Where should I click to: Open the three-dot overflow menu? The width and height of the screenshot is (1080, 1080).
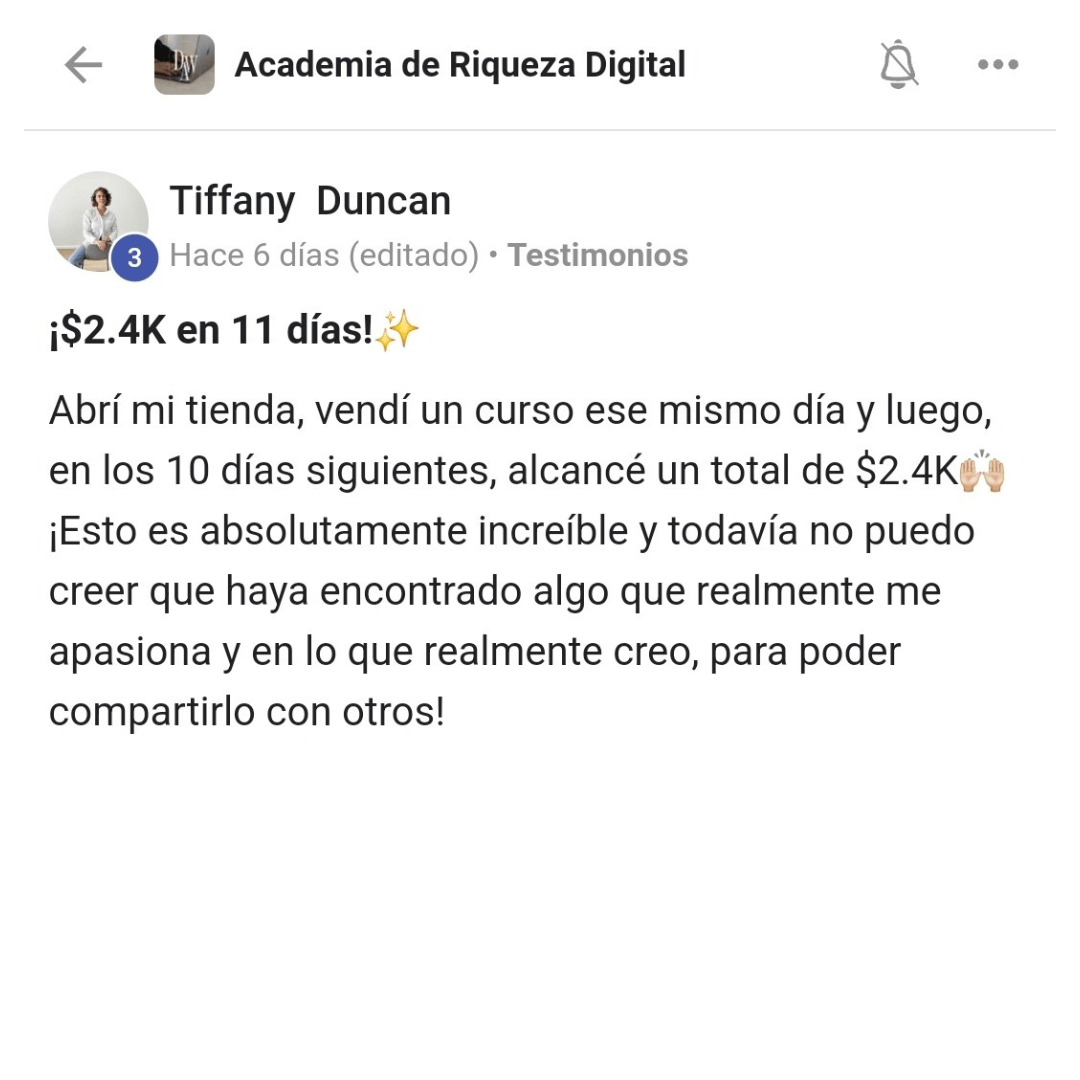(x=997, y=65)
